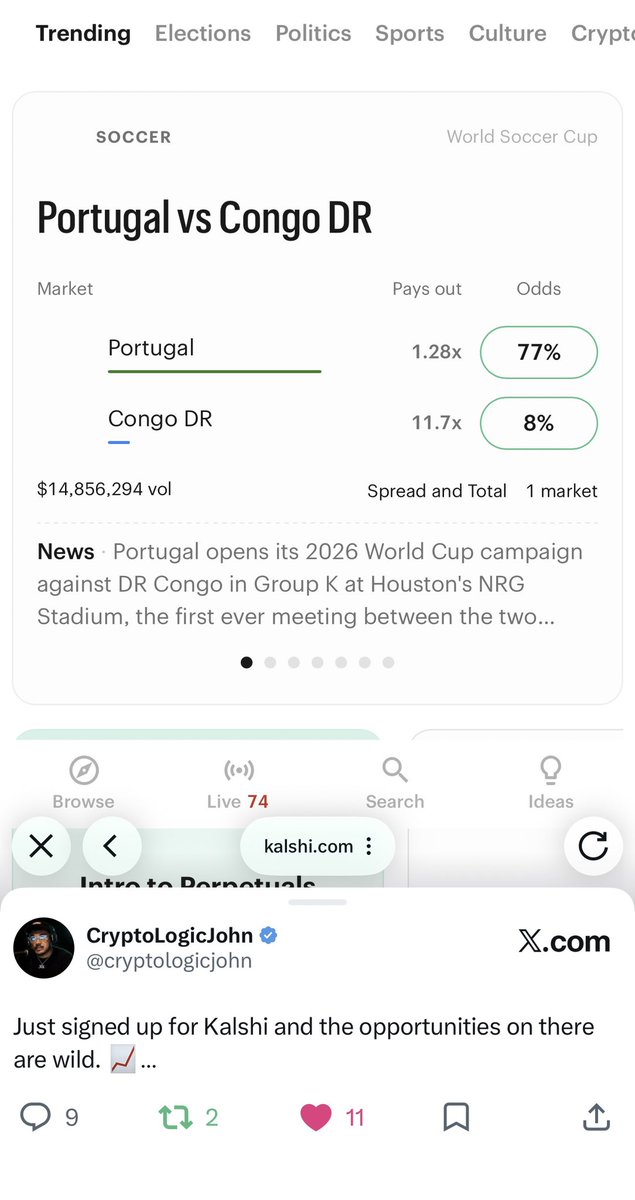Open the Search navigation item
The image size is (635, 1200).
click(394, 783)
